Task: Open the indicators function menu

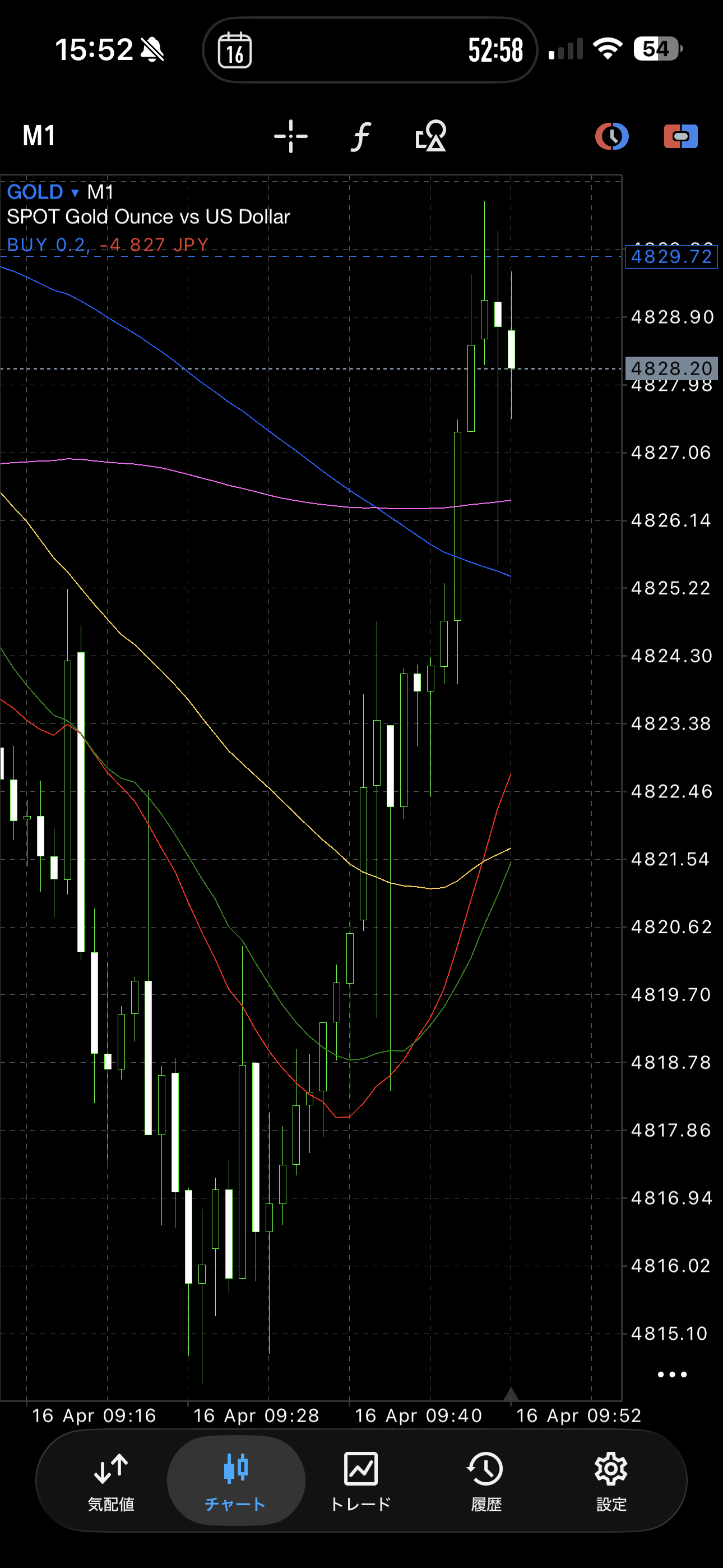Action: pos(361,136)
